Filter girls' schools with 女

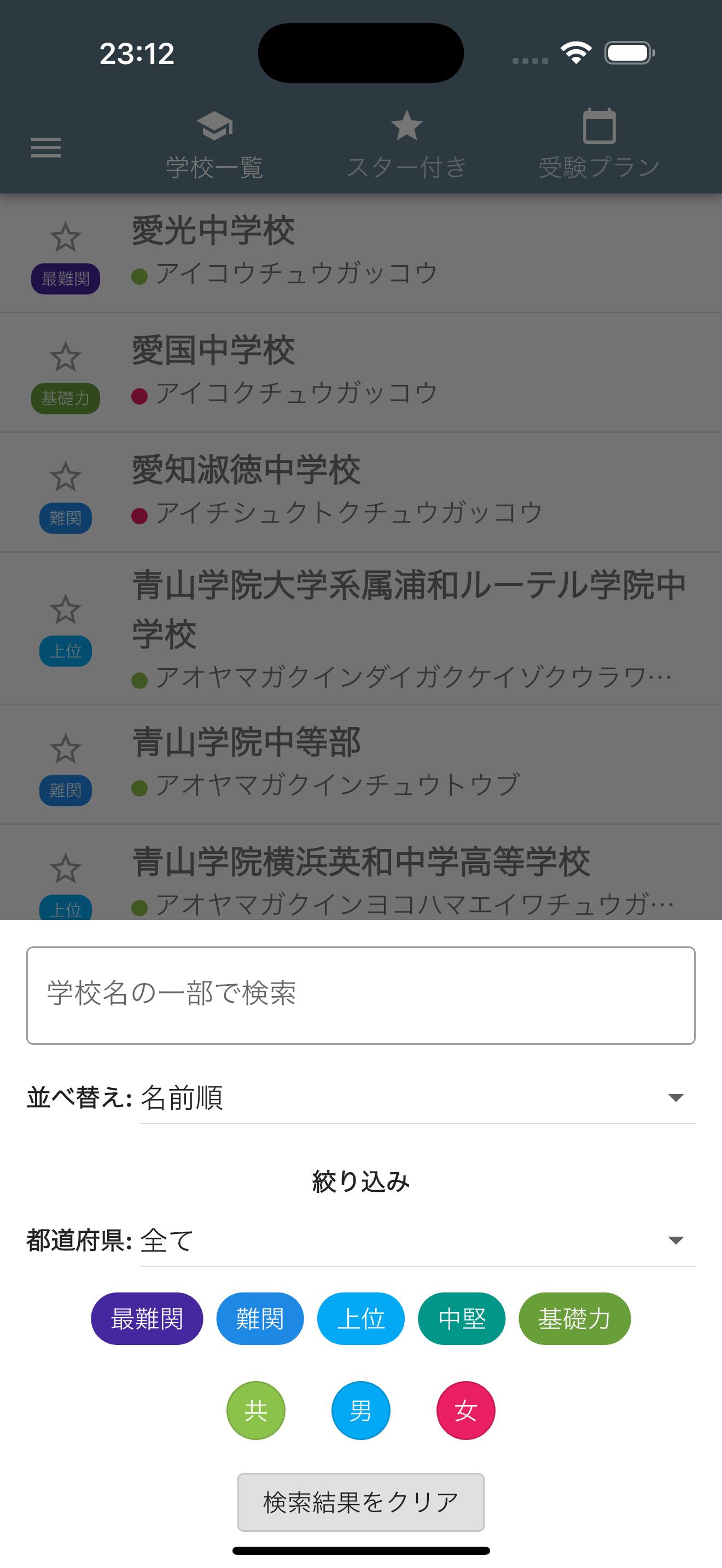[x=465, y=1411]
